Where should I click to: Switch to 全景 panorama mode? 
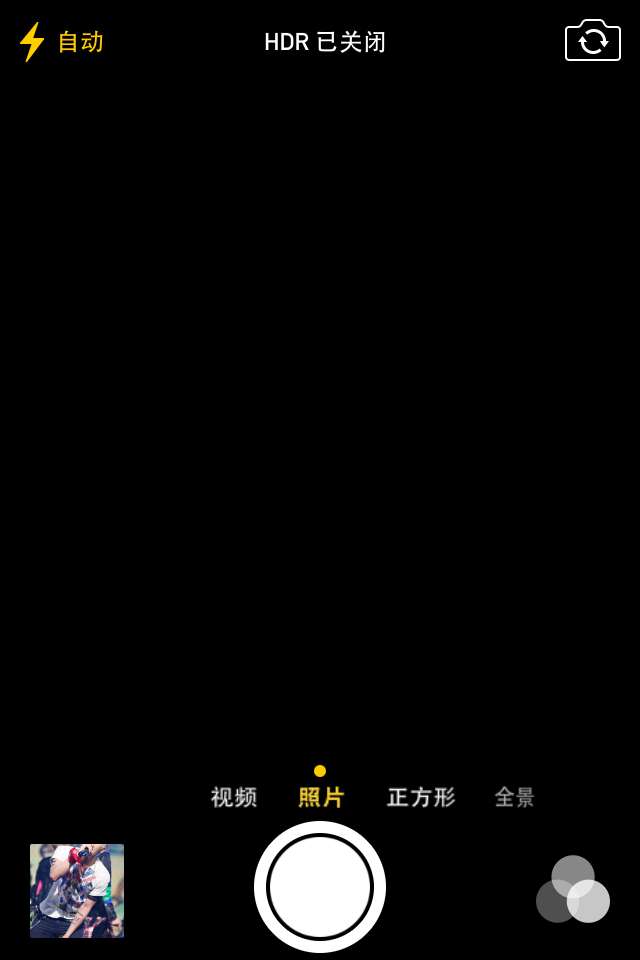515,797
